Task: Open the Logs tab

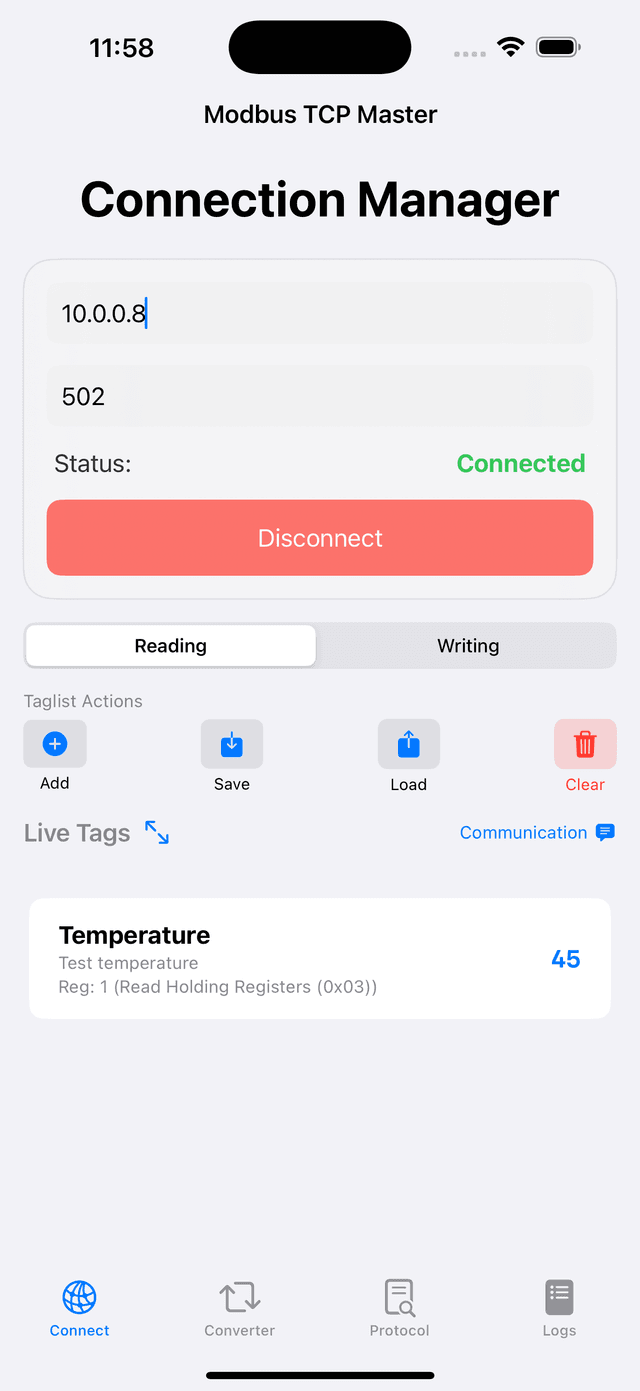Action: point(560,1309)
